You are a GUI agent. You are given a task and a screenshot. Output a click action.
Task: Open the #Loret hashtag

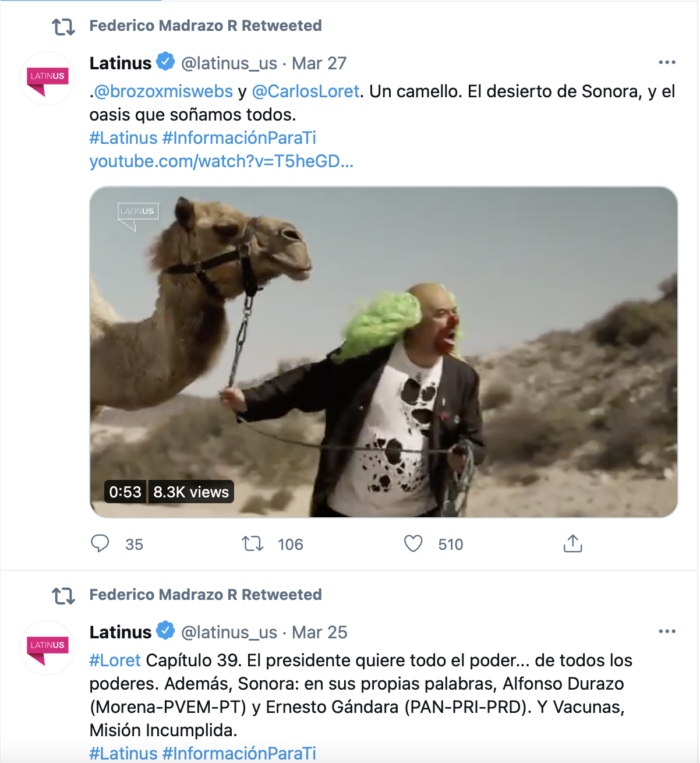[115, 661]
